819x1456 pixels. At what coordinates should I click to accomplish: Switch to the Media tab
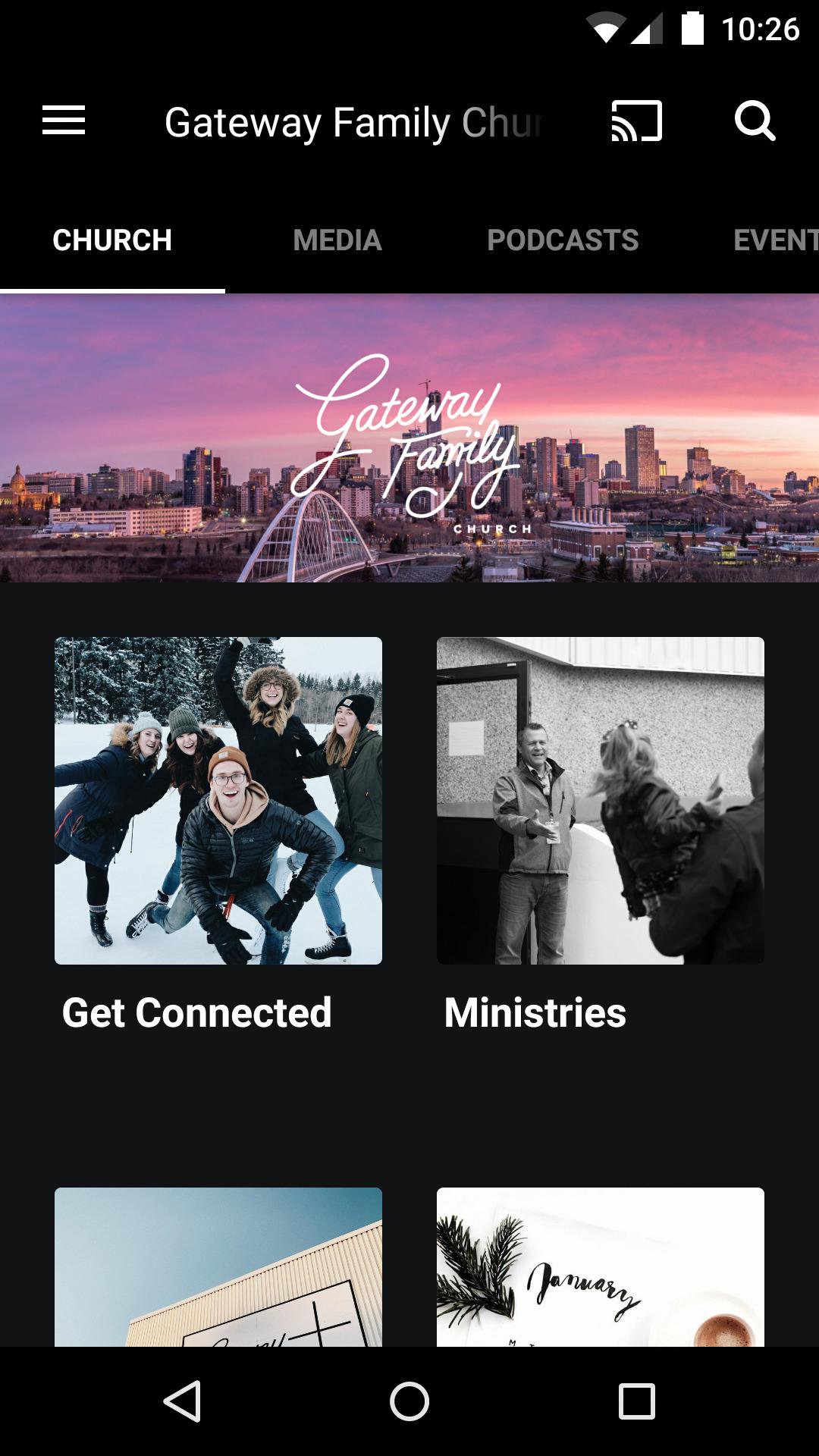point(337,240)
